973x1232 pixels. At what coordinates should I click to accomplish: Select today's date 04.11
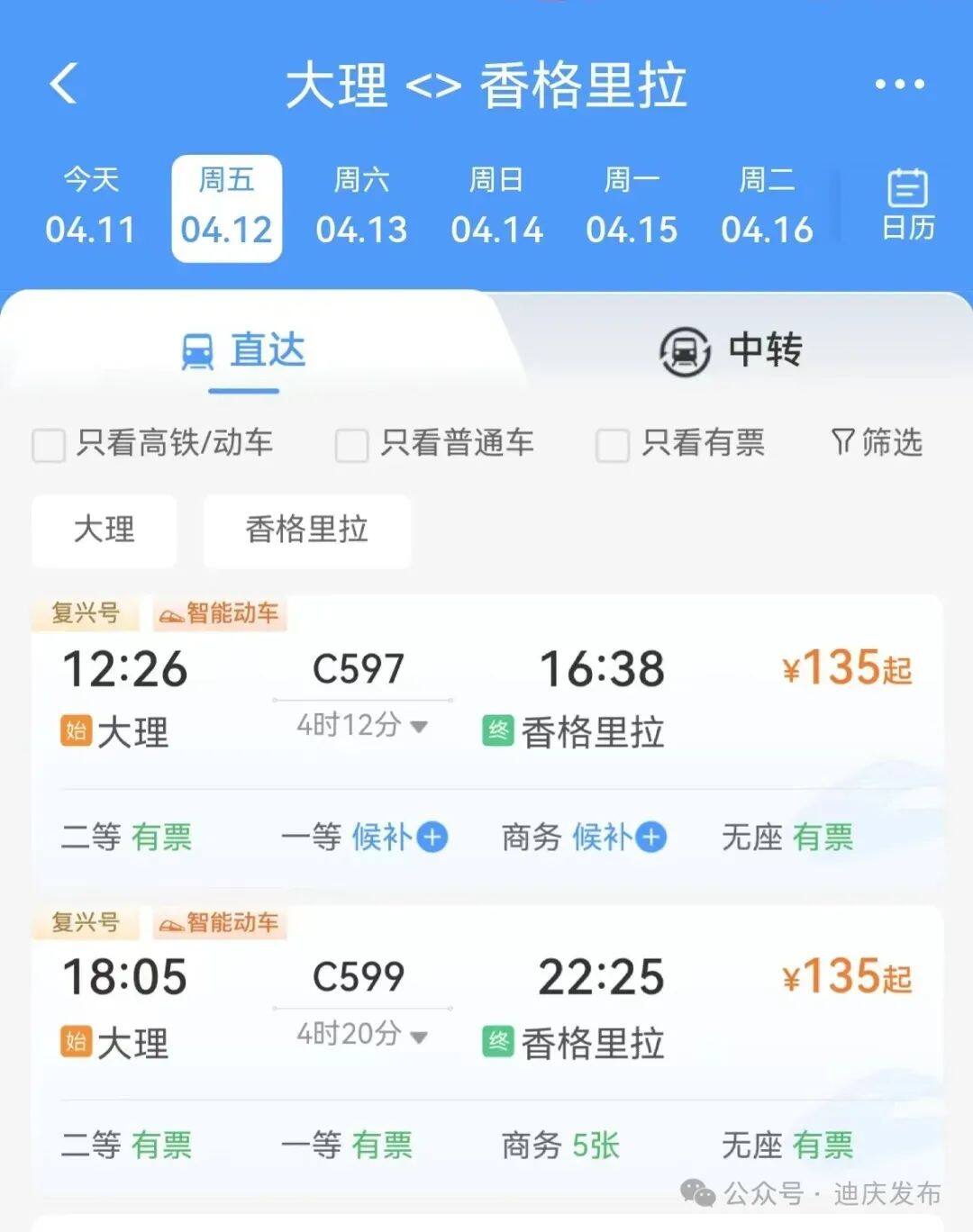(91, 207)
